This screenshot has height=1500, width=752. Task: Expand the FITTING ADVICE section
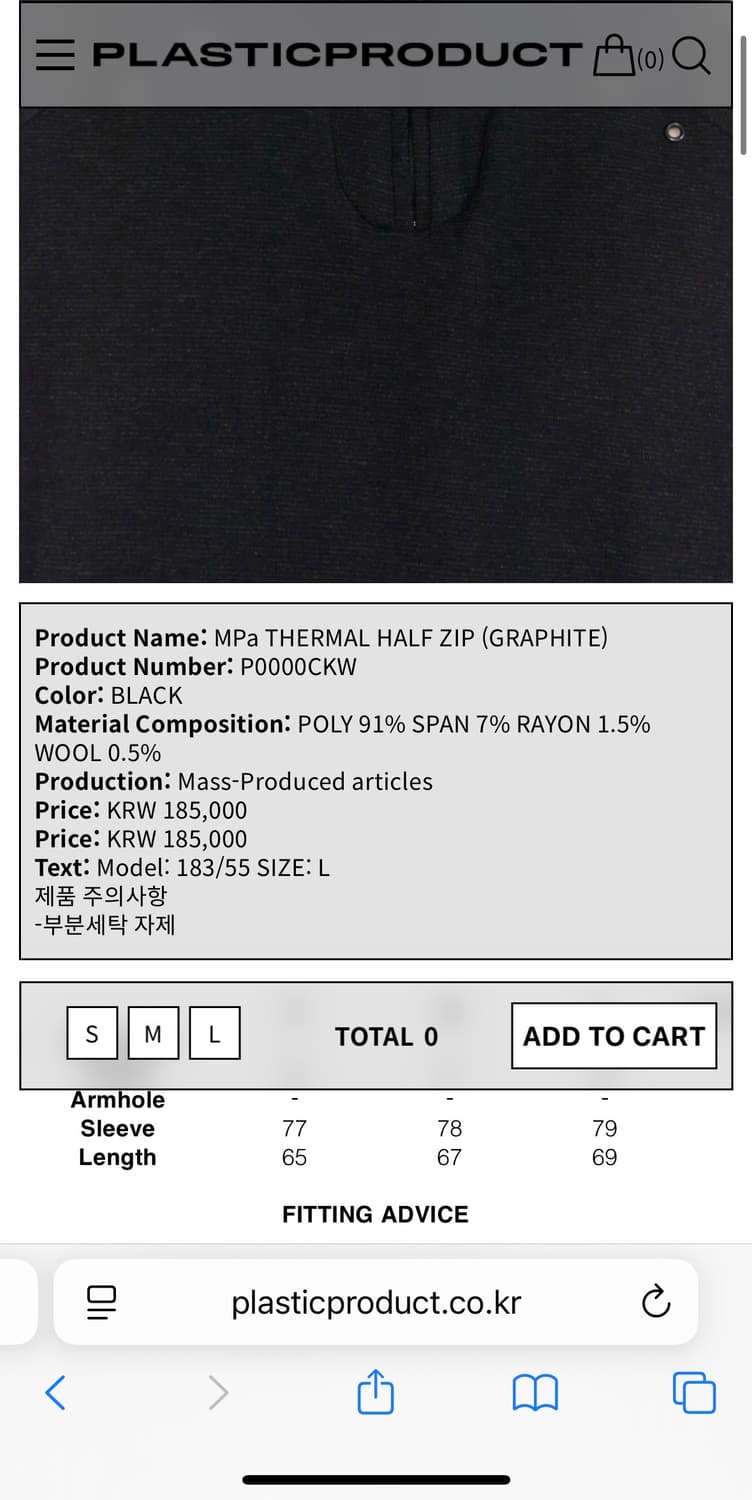coord(375,1214)
